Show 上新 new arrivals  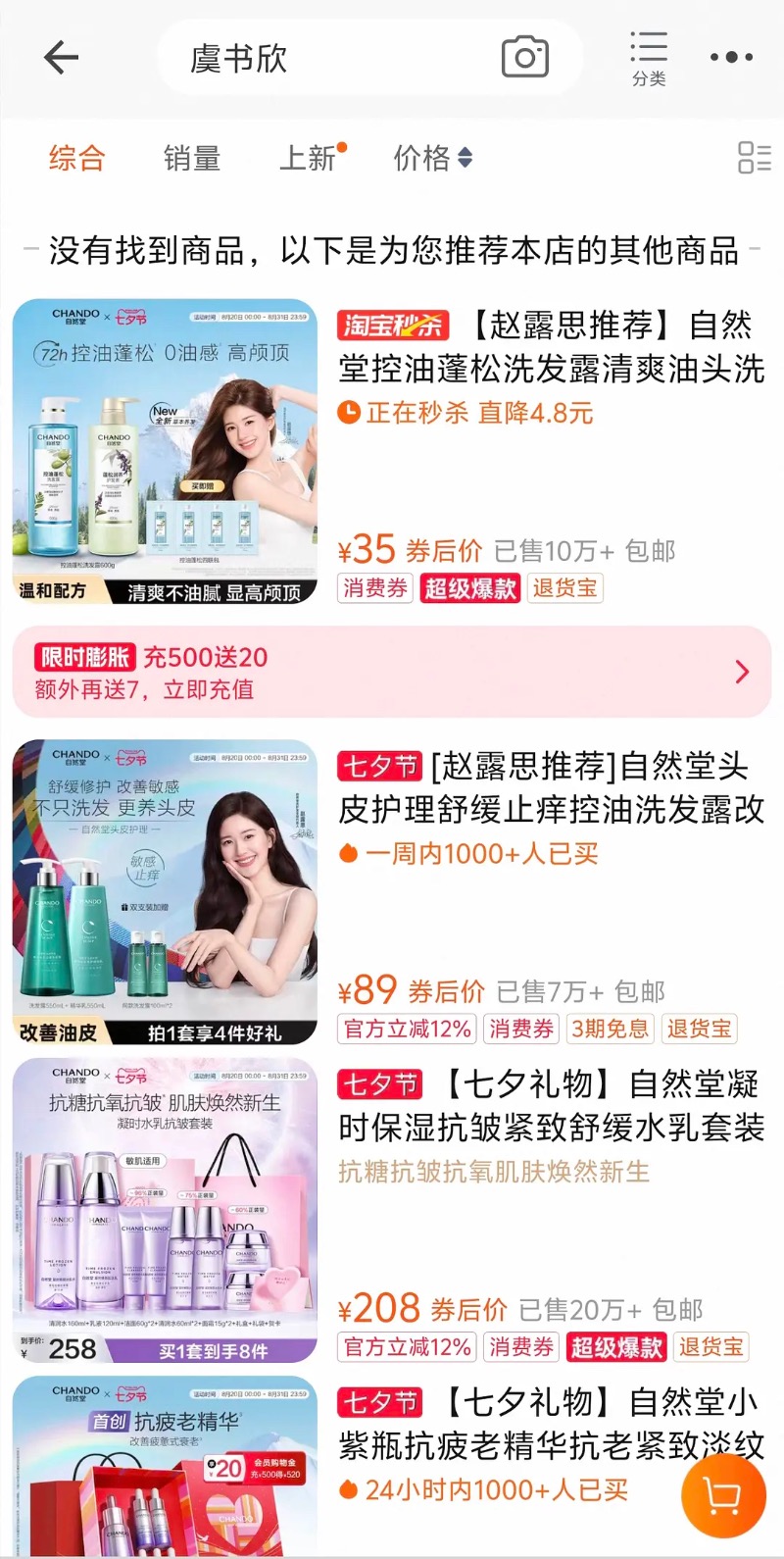[310, 158]
